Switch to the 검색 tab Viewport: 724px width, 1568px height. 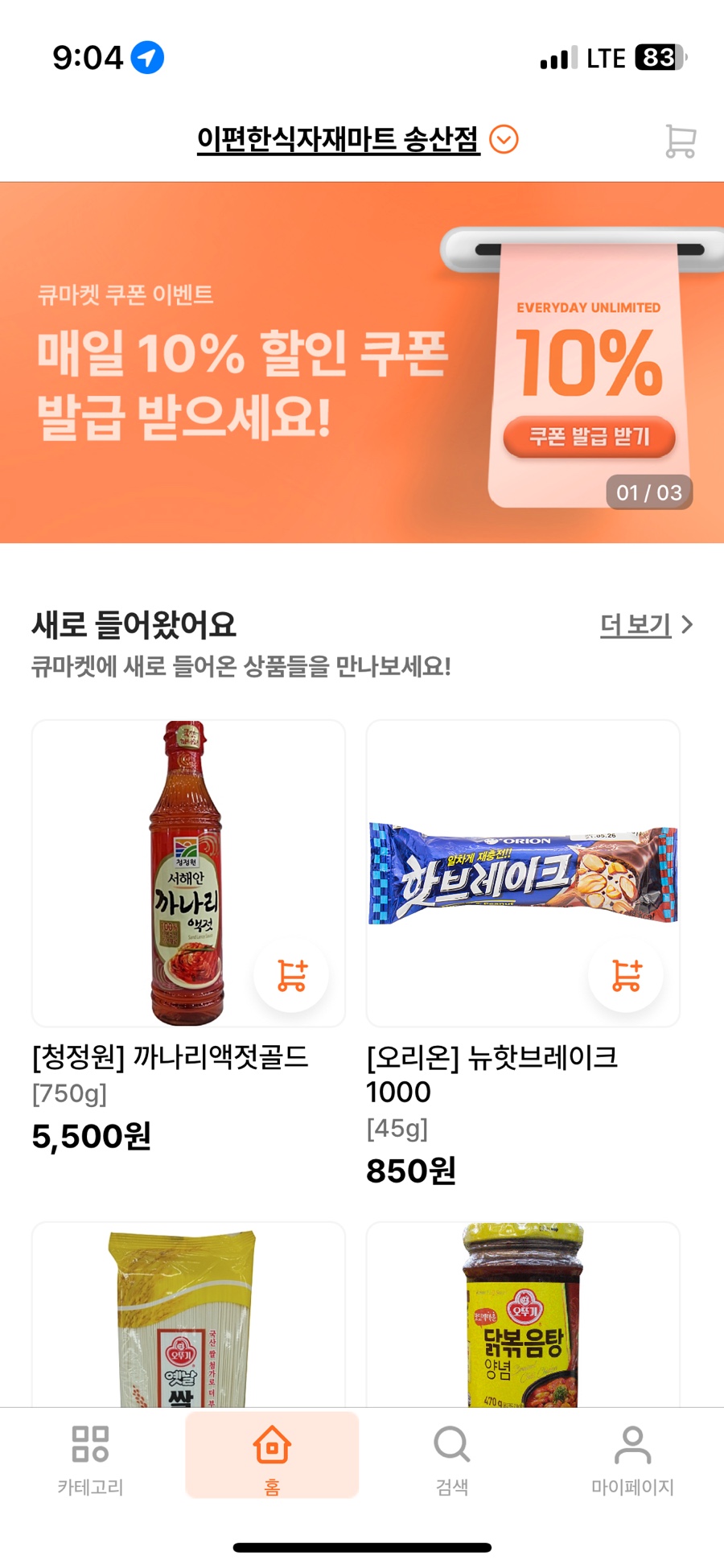(452, 1459)
